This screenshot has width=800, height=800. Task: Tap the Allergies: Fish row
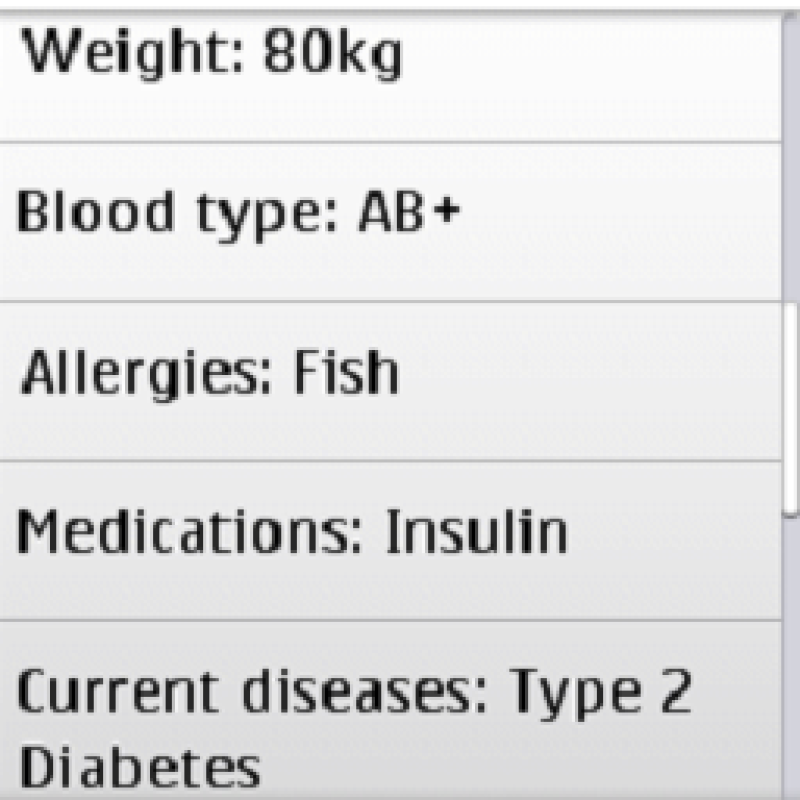pyautogui.click(x=390, y=380)
